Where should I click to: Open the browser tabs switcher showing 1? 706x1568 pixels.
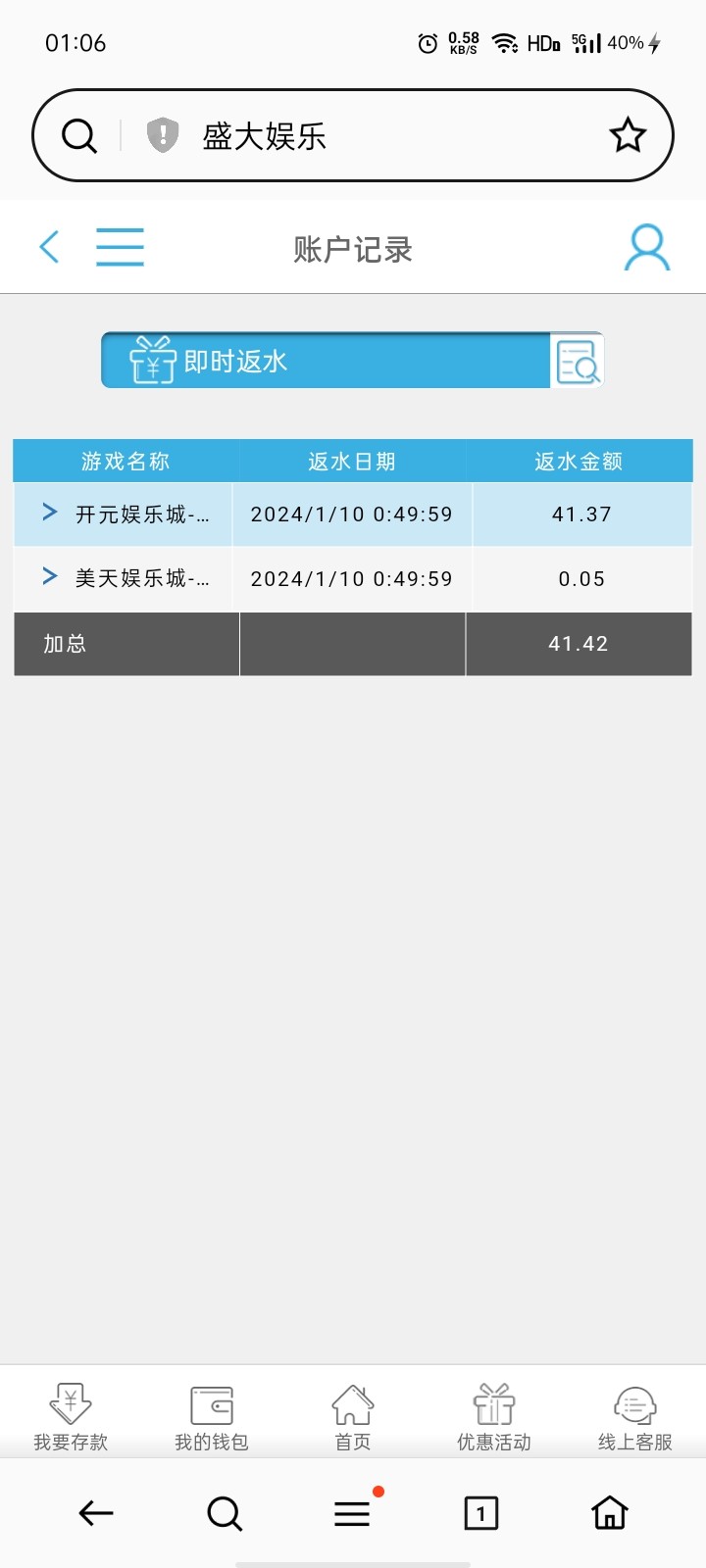[x=479, y=1513]
